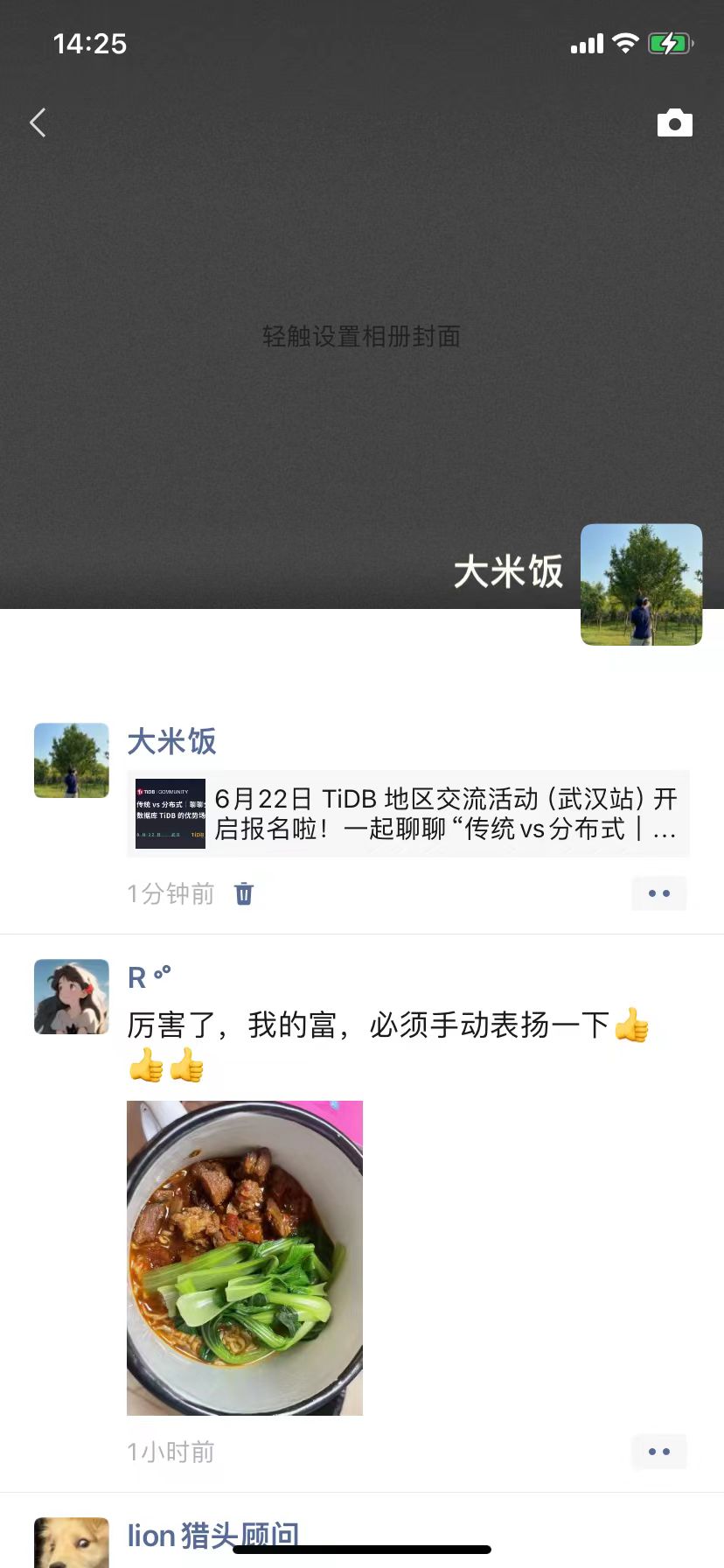Open R's avatar
Image resolution: width=724 pixels, height=1568 pixels.
point(72,997)
